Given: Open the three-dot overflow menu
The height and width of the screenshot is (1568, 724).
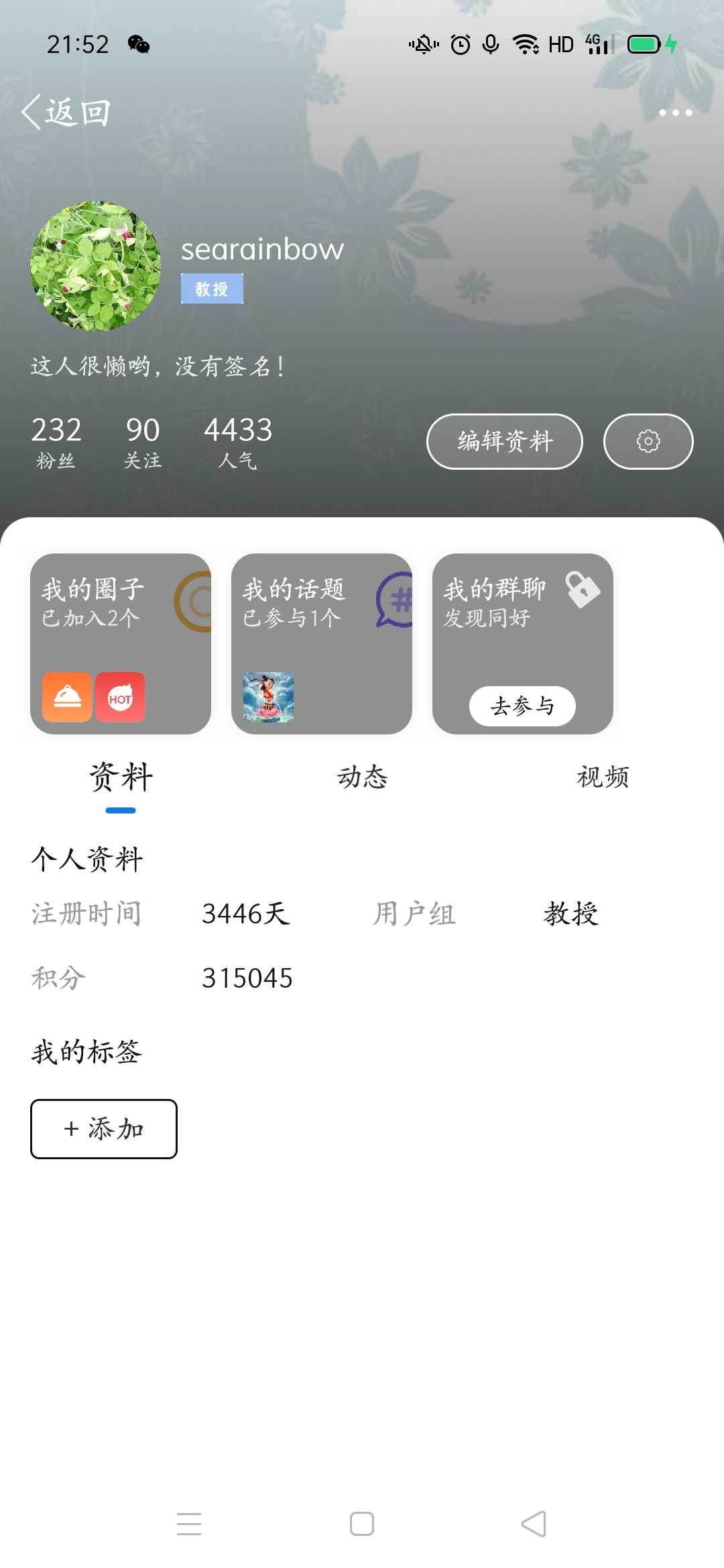Looking at the screenshot, I should (675, 113).
